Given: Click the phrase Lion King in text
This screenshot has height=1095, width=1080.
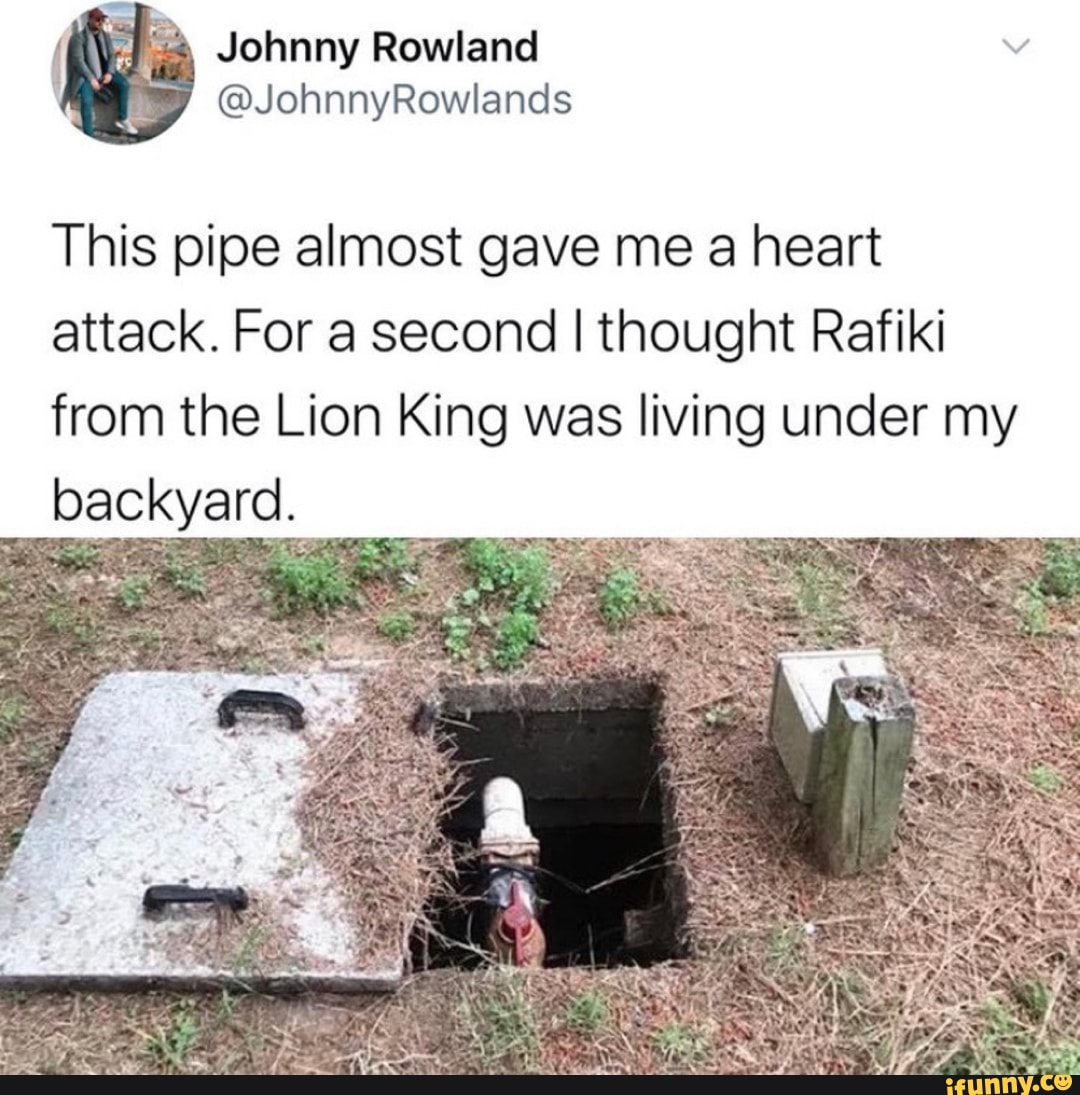Looking at the screenshot, I should tap(390, 415).
